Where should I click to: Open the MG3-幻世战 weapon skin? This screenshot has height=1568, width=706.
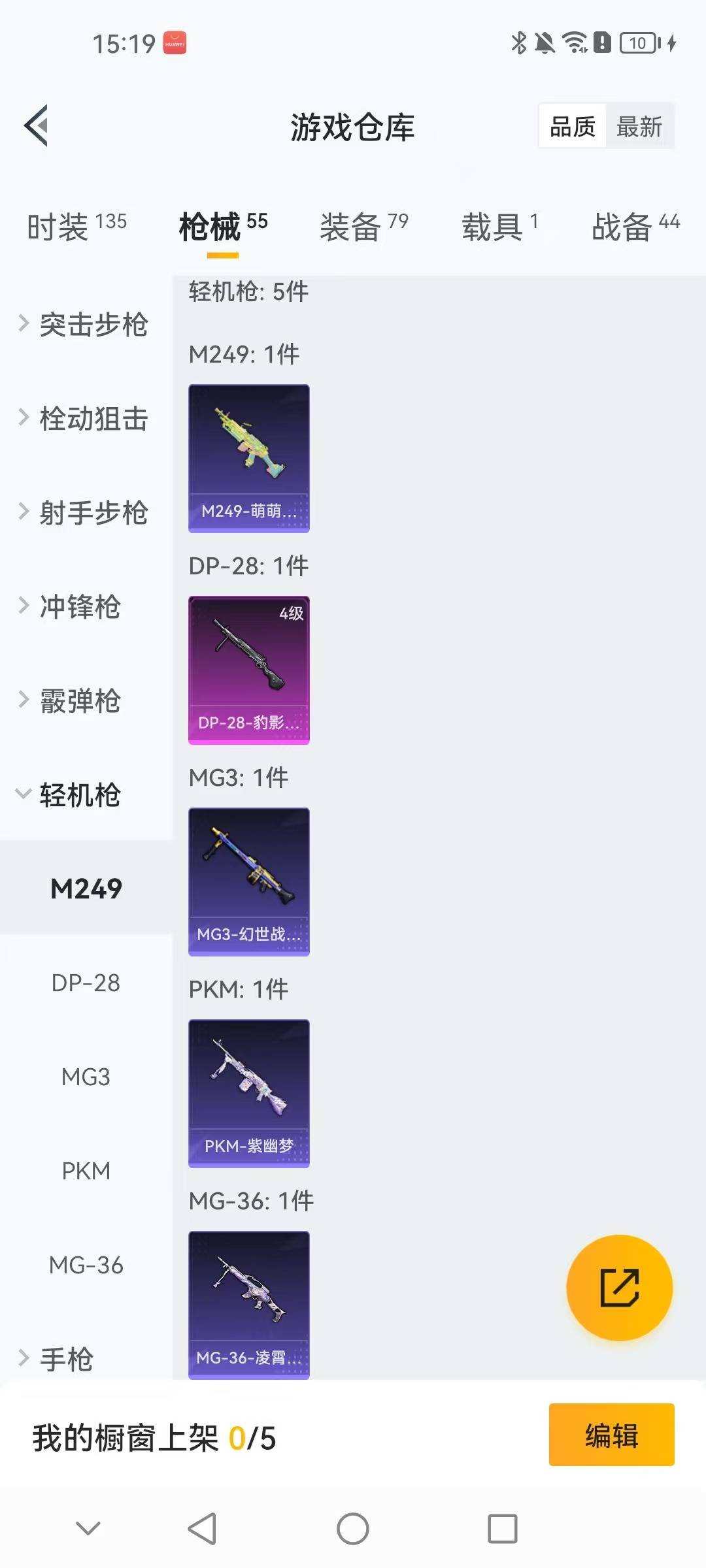pos(248,882)
